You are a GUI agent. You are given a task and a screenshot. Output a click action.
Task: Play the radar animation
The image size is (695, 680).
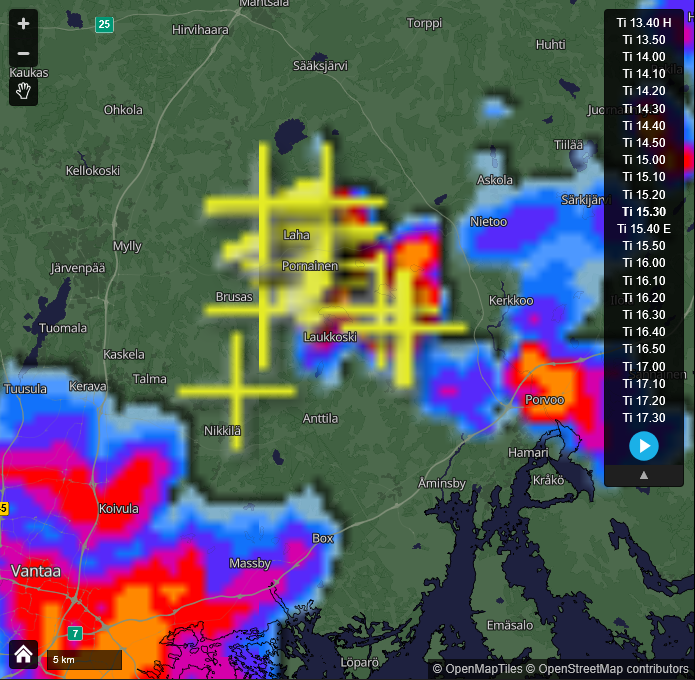[x=644, y=446]
